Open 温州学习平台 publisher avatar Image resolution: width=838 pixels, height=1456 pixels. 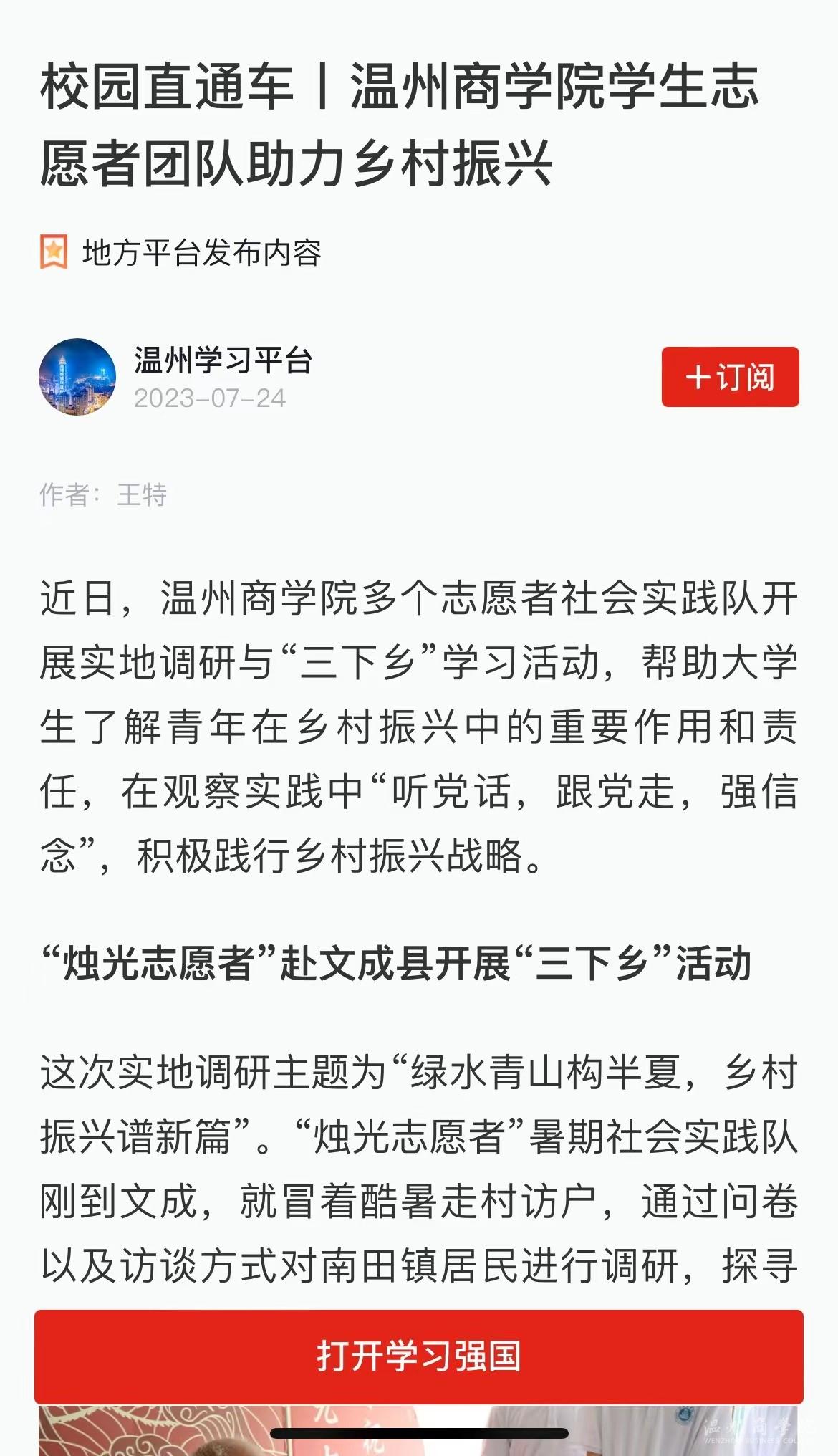click(77, 377)
